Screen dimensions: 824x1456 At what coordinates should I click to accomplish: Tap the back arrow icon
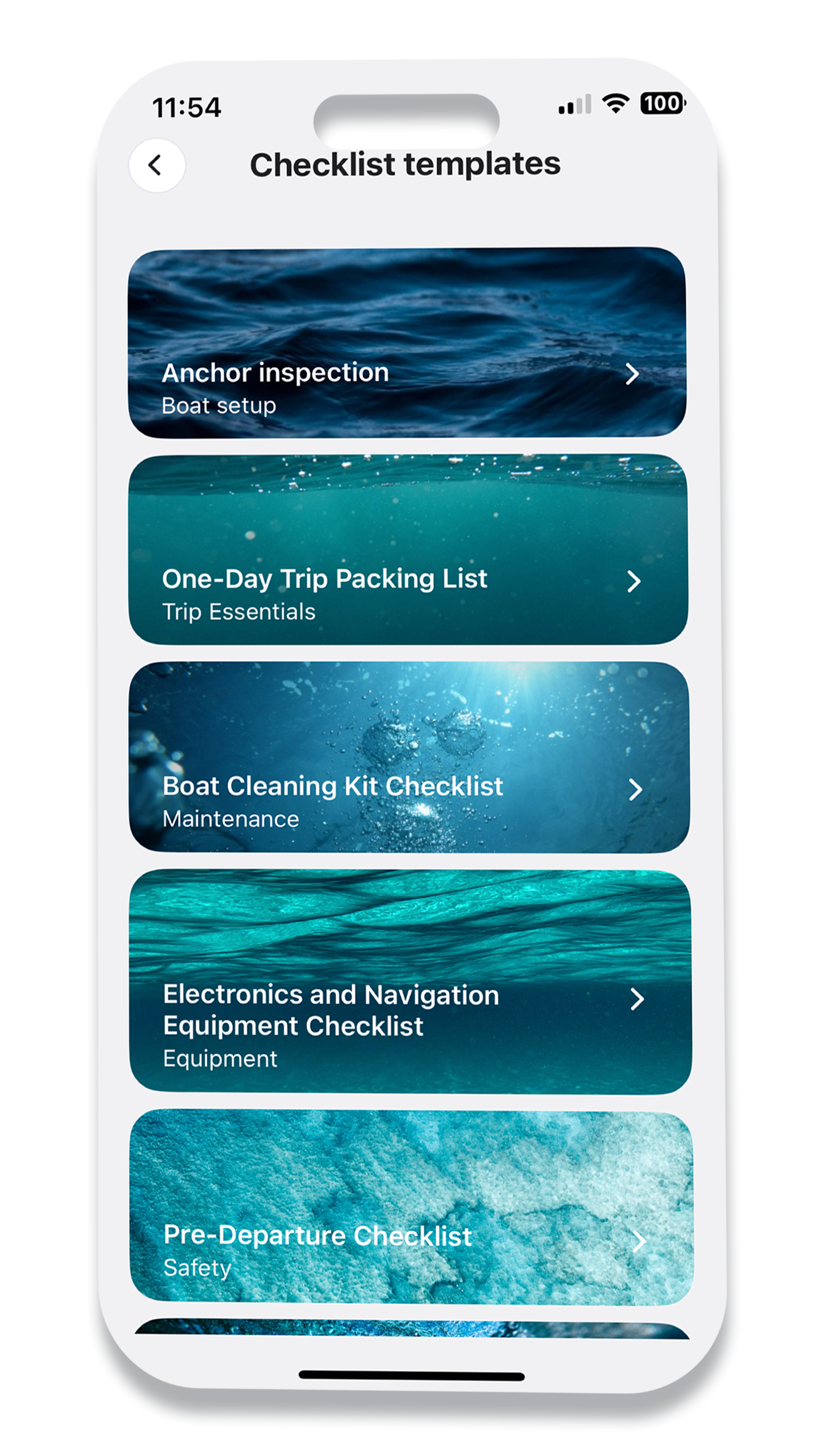click(155, 164)
